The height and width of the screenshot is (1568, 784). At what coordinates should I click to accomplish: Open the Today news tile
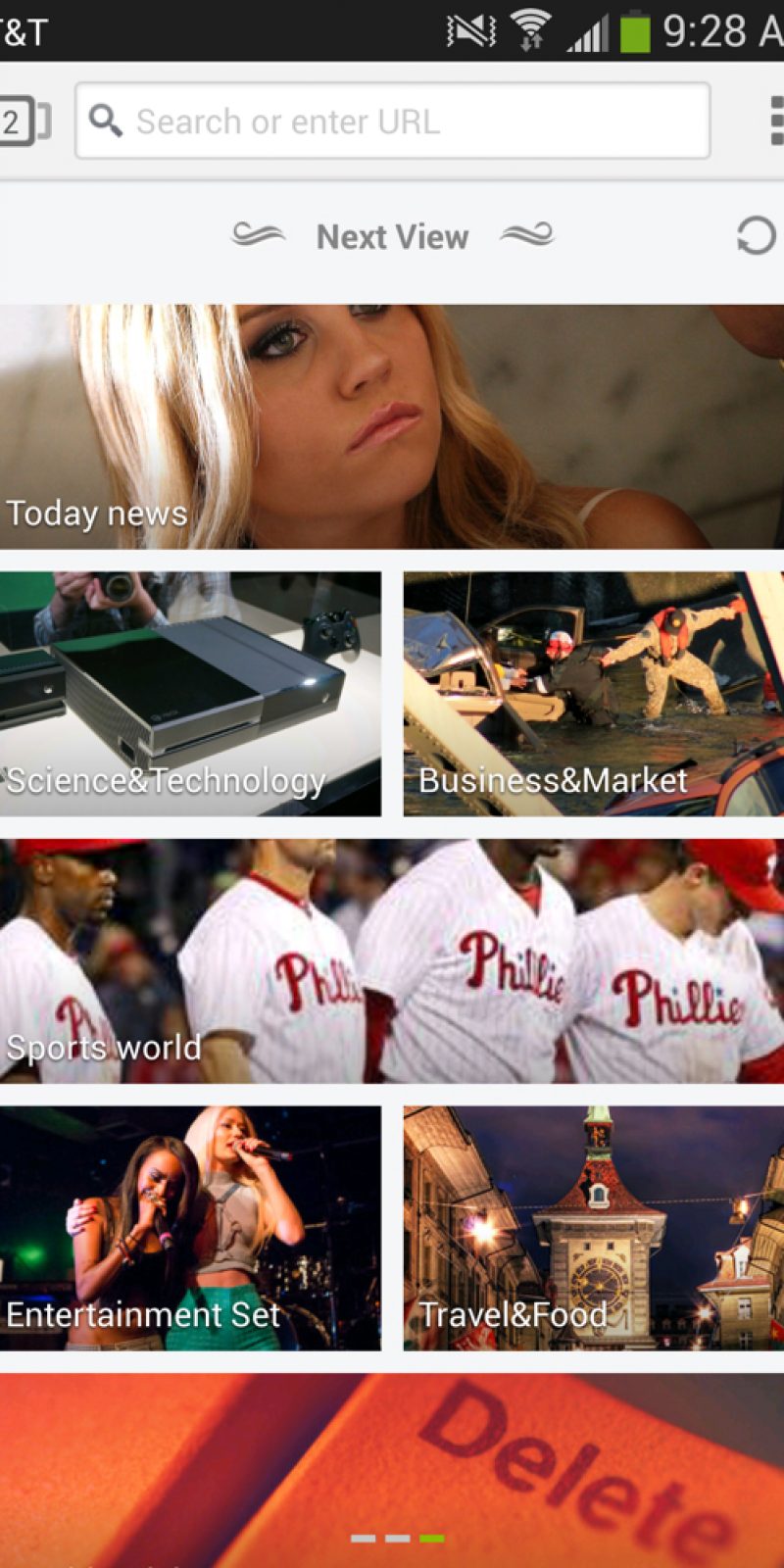pos(392,426)
